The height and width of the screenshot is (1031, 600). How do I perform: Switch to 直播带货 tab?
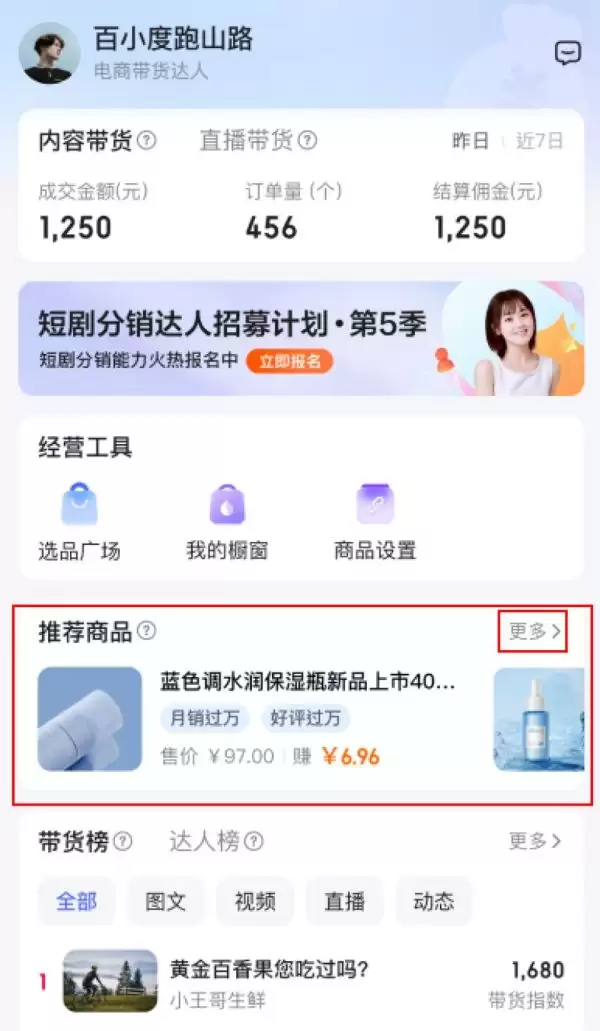click(x=246, y=141)
